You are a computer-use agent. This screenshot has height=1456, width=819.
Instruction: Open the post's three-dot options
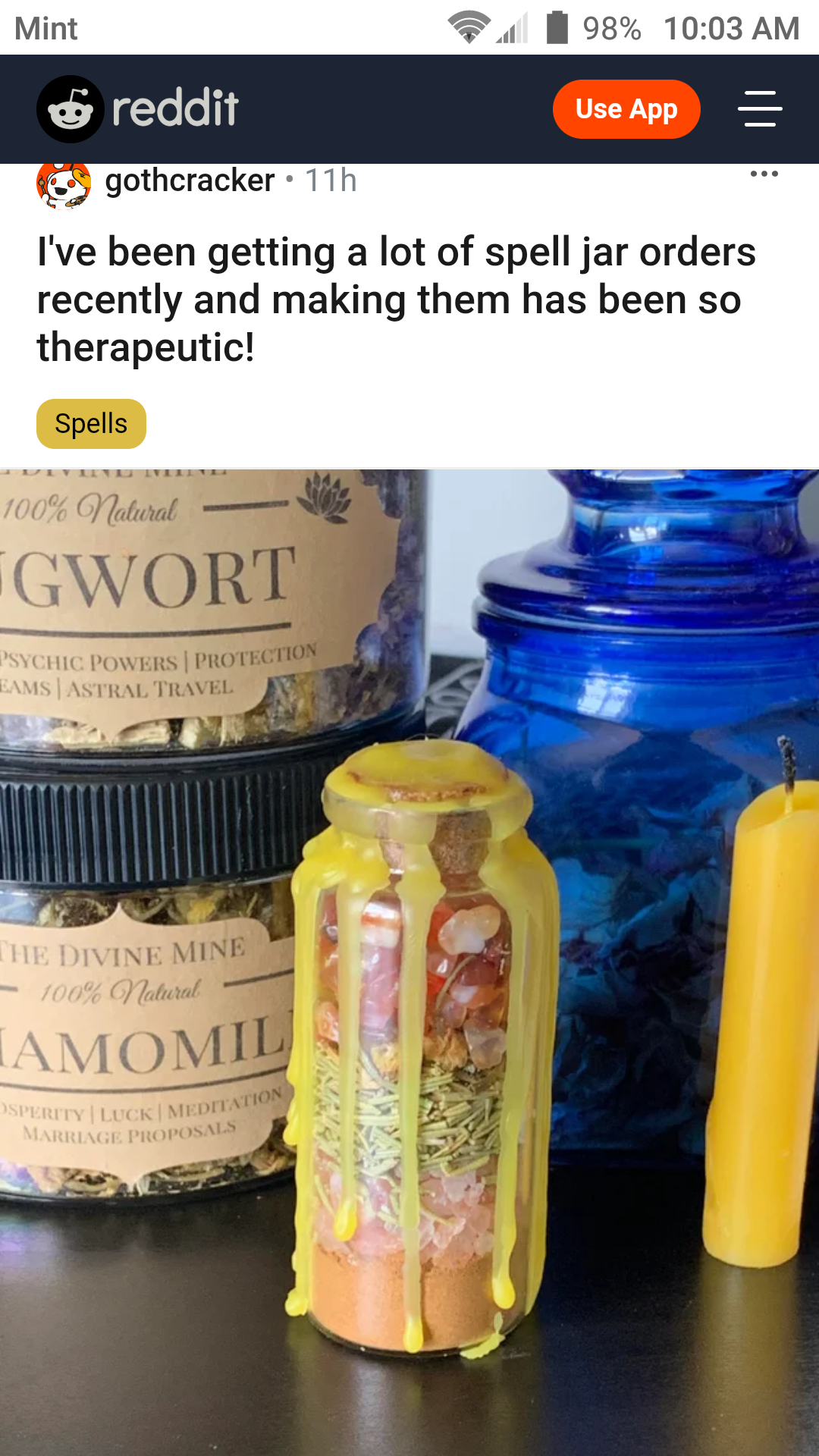click(764, 174)
